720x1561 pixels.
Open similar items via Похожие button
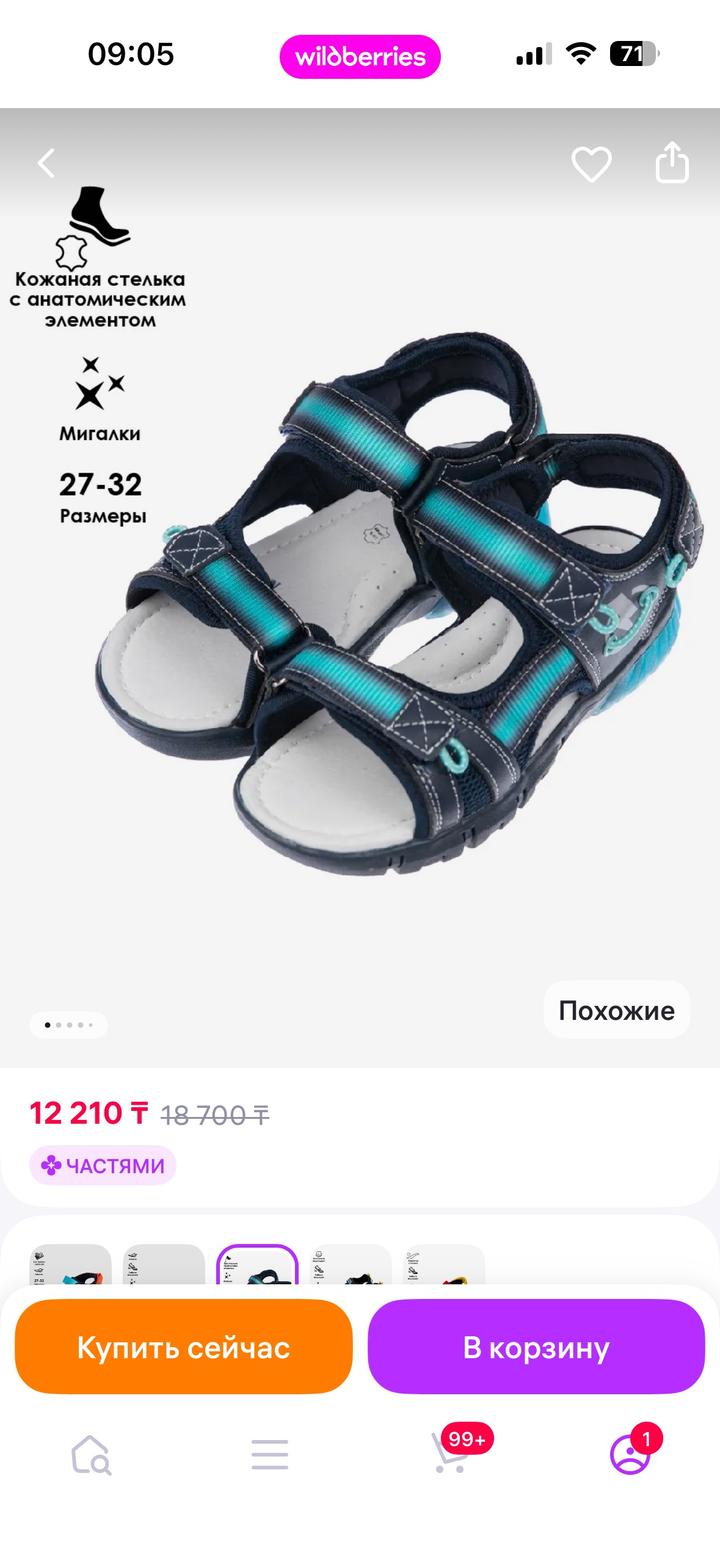pyautogui.click(x=616, y=1010)
